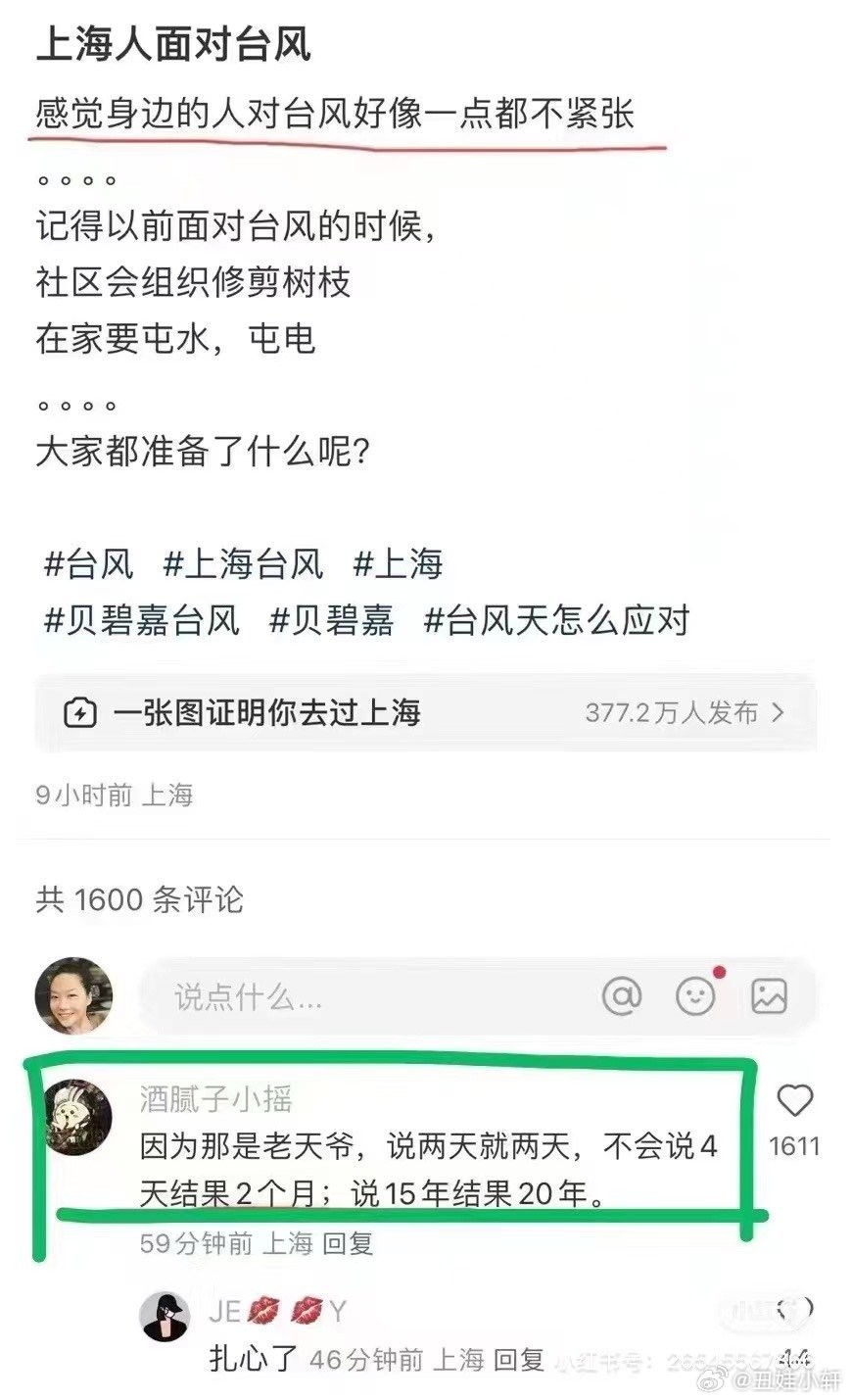Open the 一张图证明你去过上海 topic card
Image resolution: width=851 pixels, height=1400 pixels.
pyautogui.click(x=426, y=712)
